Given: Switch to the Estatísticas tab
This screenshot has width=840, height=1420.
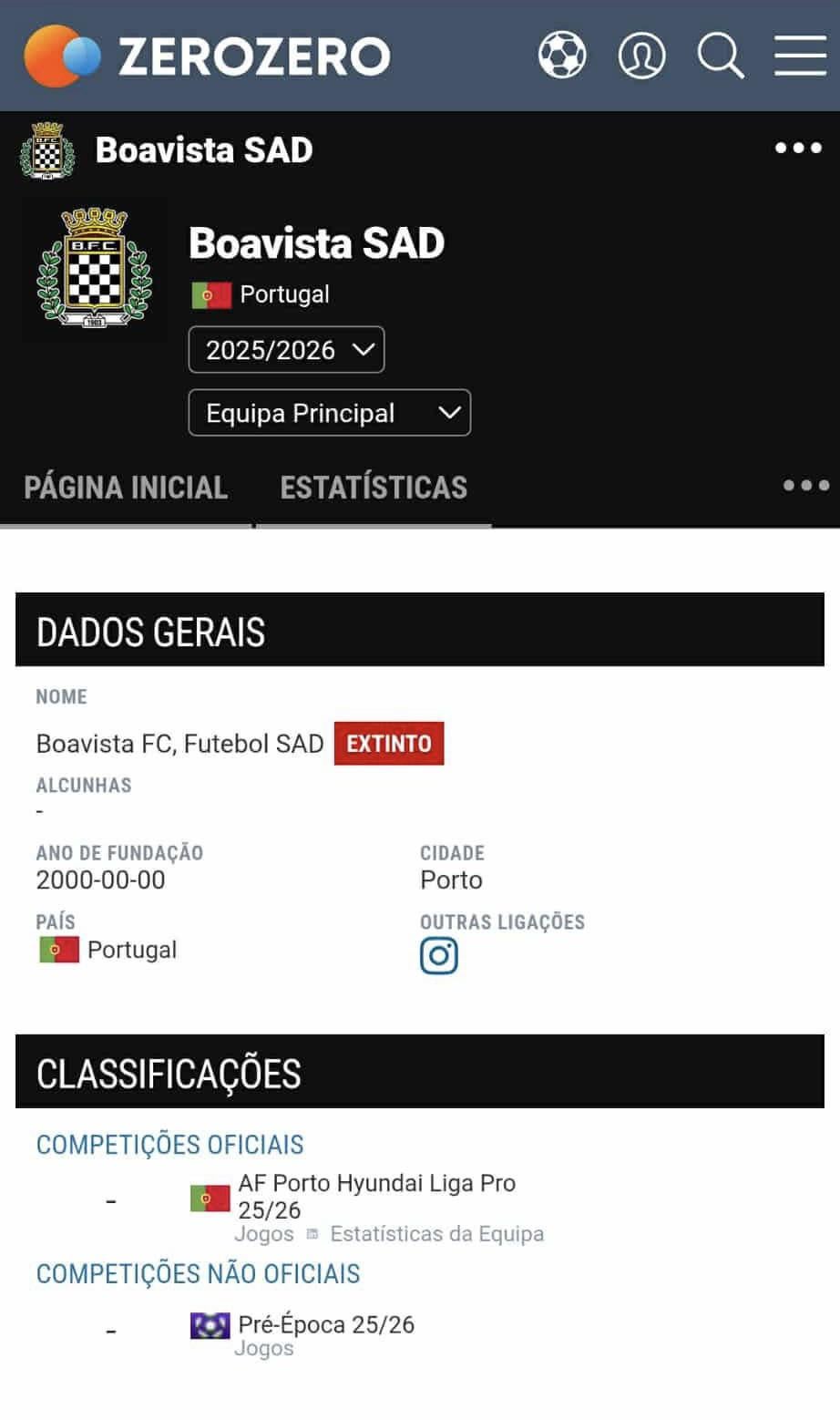Looking at the screenshot, I should click(374, 488).
